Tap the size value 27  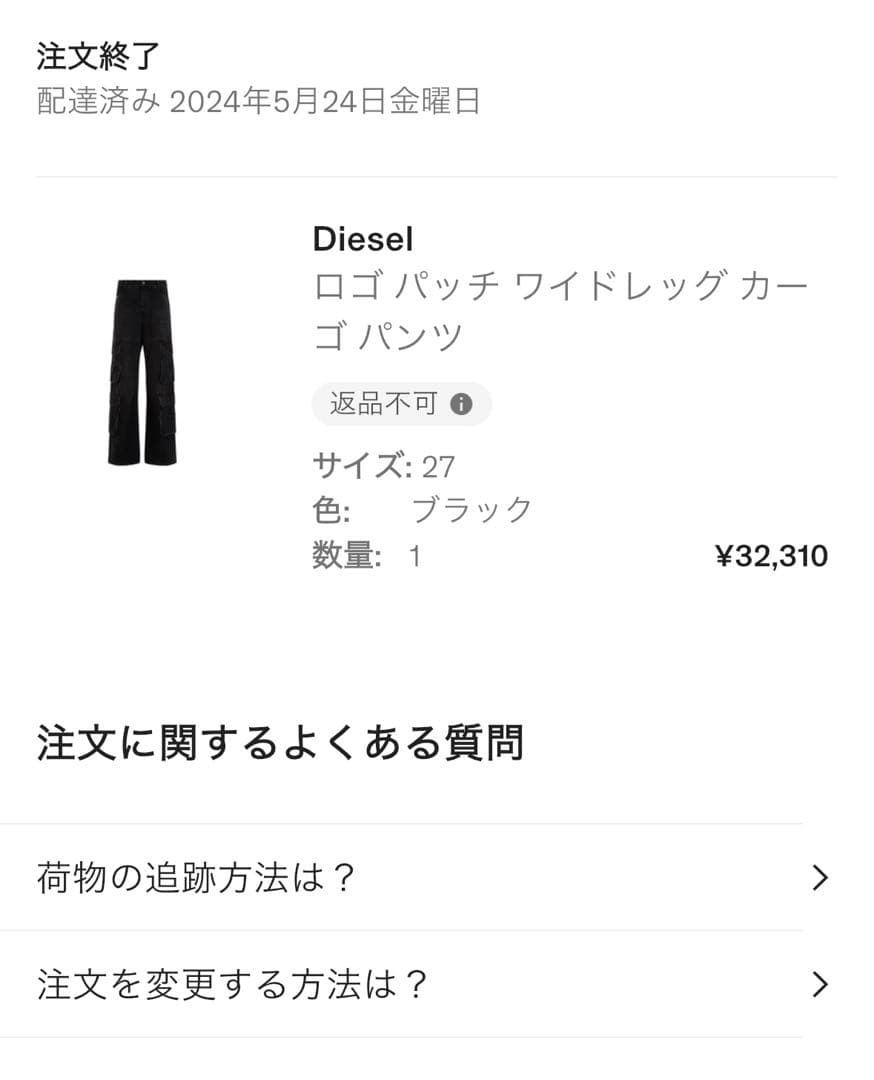coord(437,464)
